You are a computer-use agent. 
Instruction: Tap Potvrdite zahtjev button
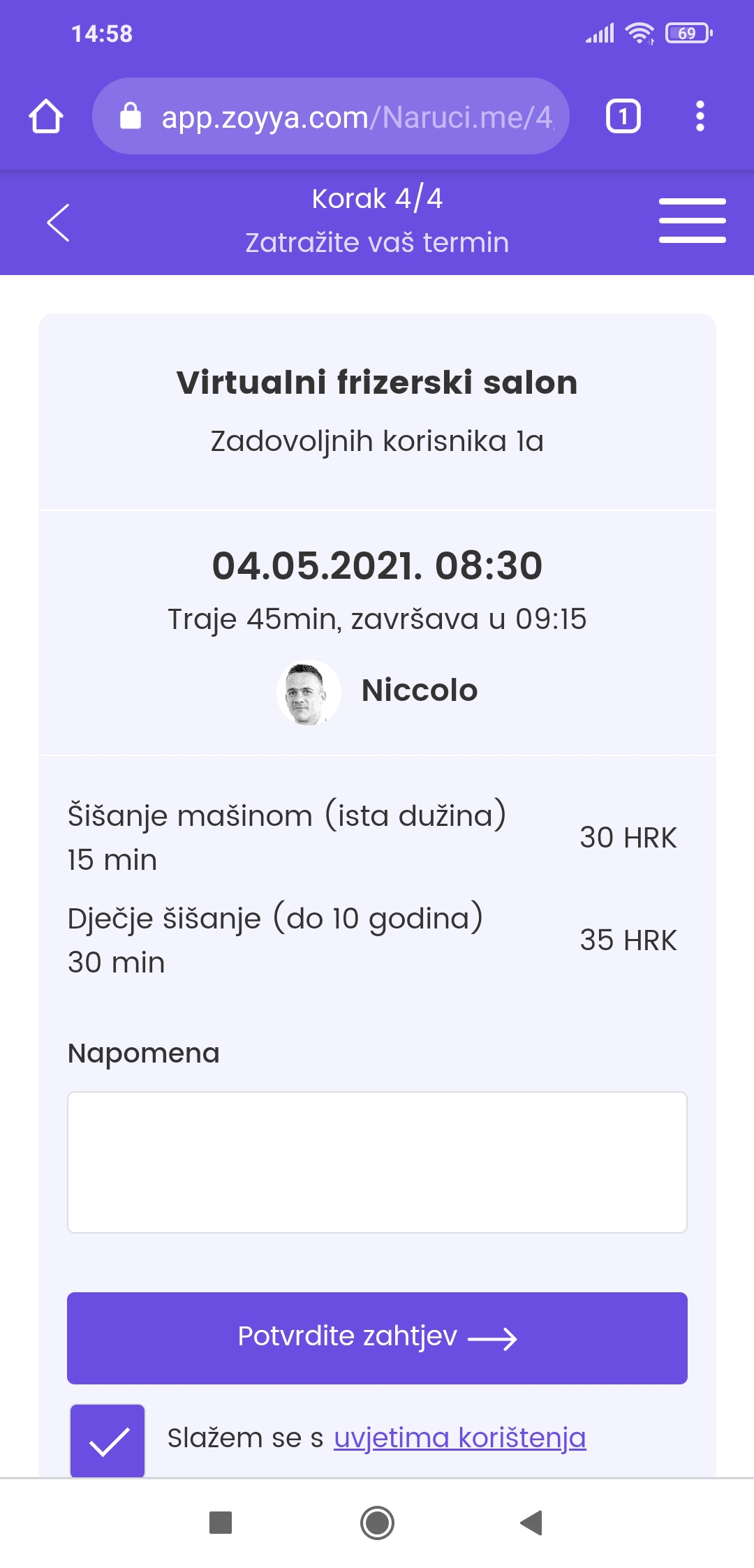[377, 1338]
